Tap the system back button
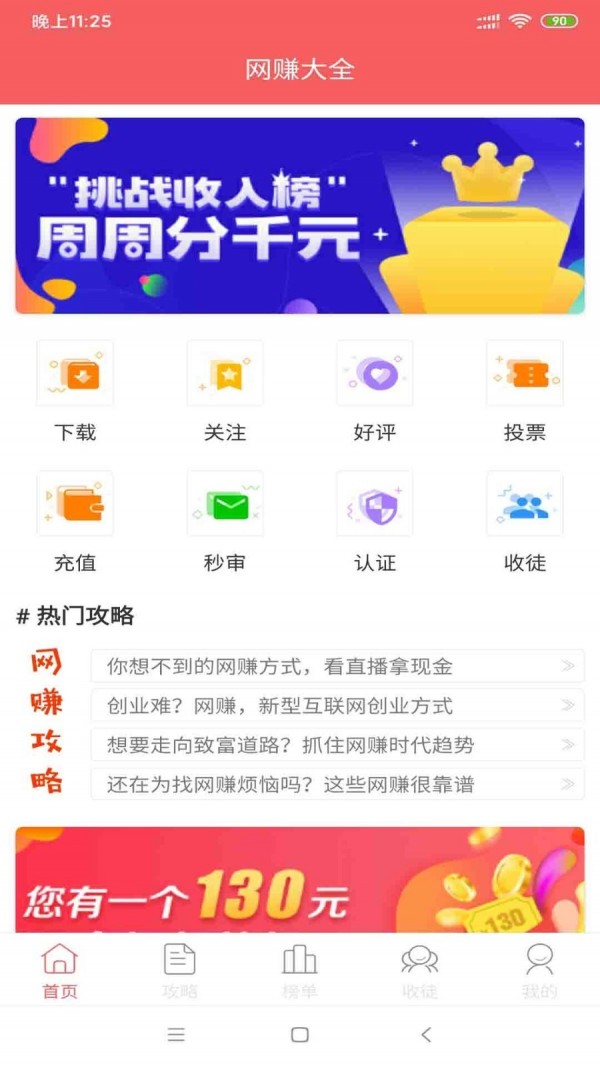The width and height of the screenshot is (600, 1067). pyautogui.click(x=426, y=1035)
